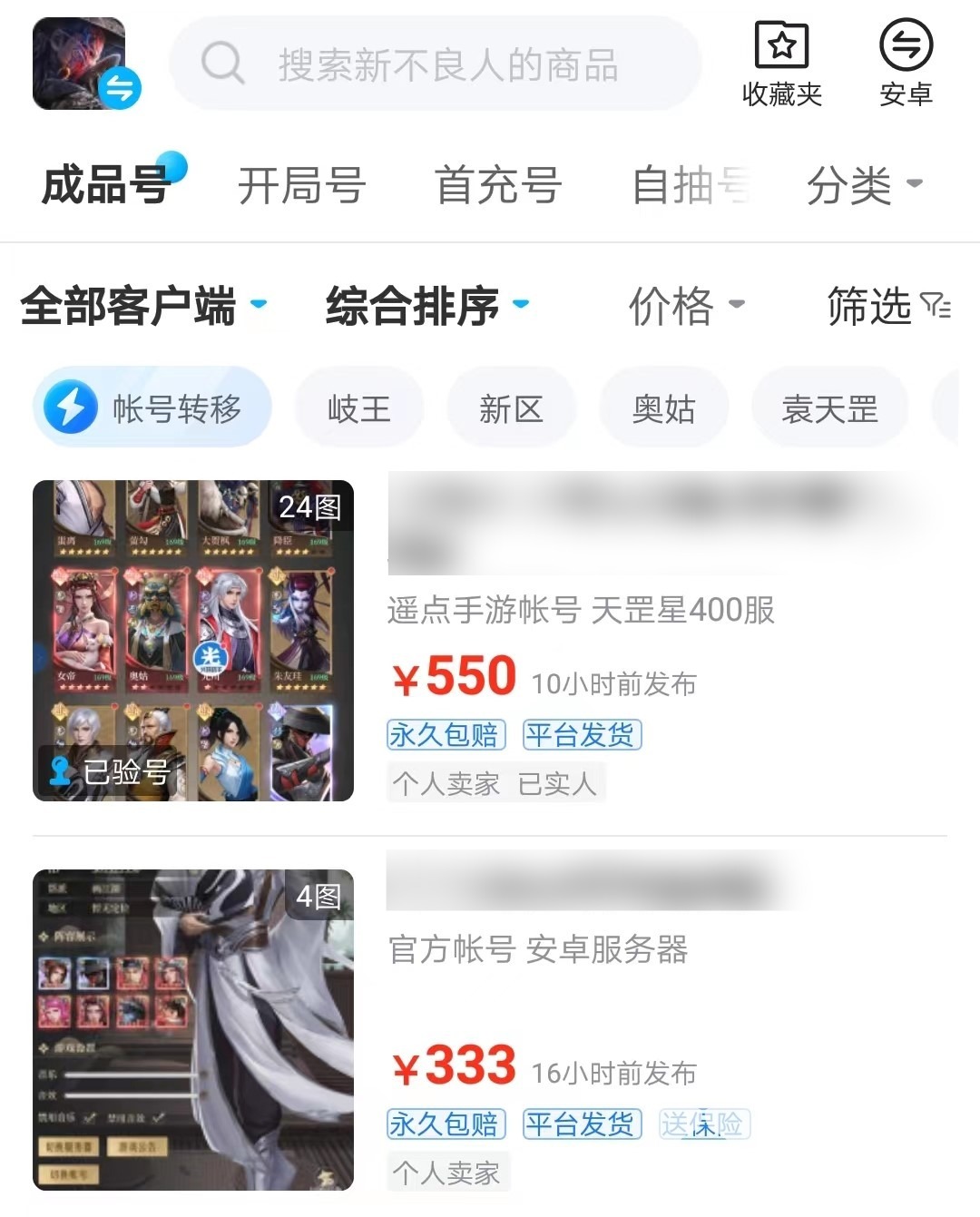Choose the 奥姑 filter chip

click(x=663, y=408)
